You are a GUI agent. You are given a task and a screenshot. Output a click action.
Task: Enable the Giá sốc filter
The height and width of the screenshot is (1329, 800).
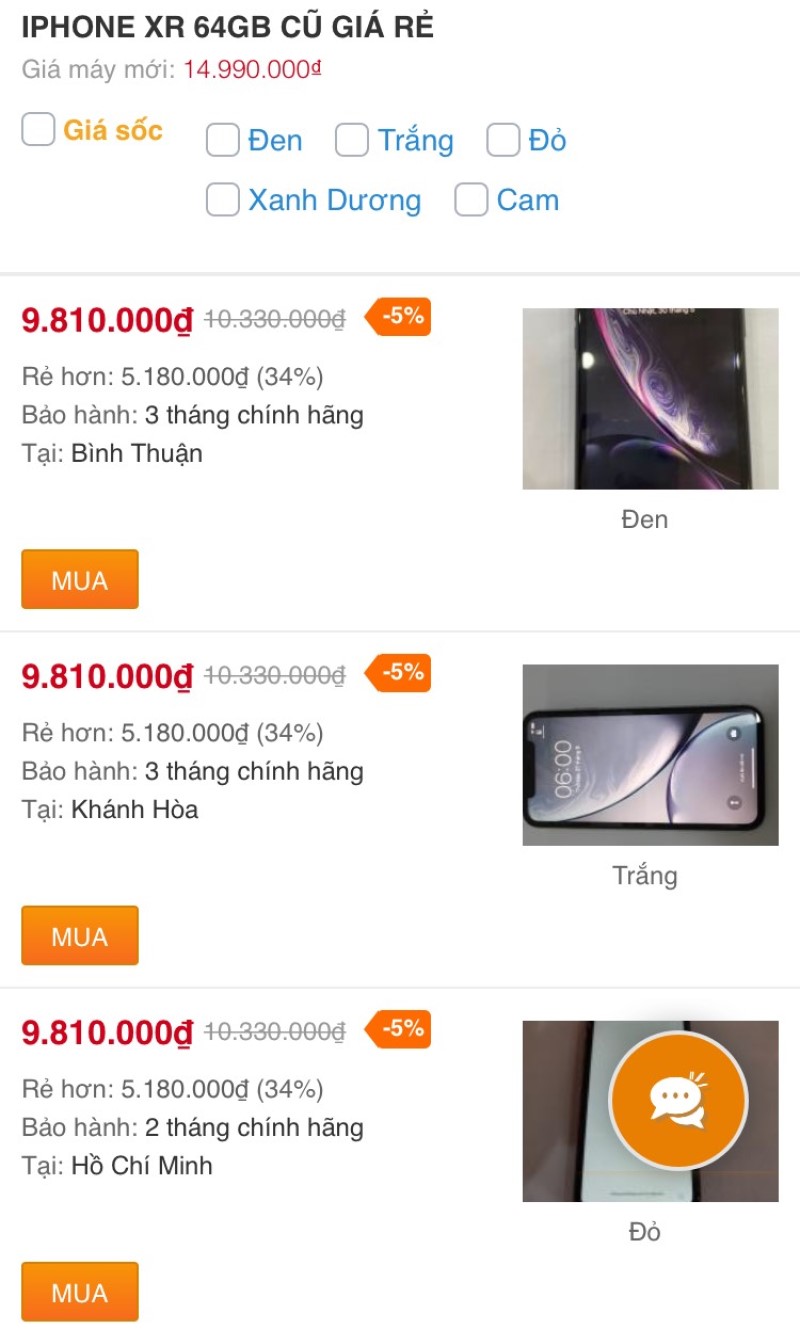38,129
